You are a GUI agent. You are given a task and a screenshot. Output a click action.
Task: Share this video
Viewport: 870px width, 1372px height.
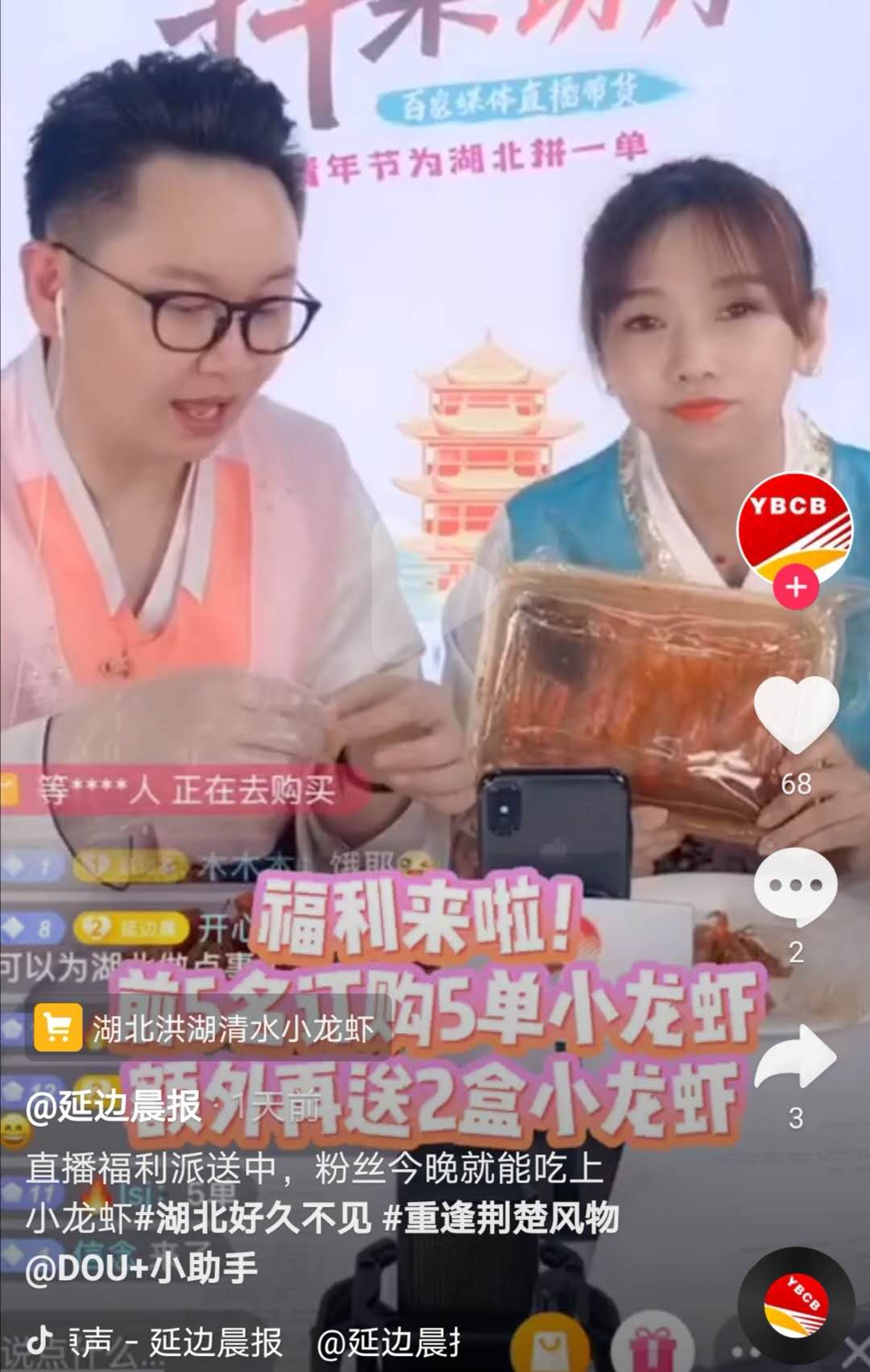click(x=795, y=1057)
